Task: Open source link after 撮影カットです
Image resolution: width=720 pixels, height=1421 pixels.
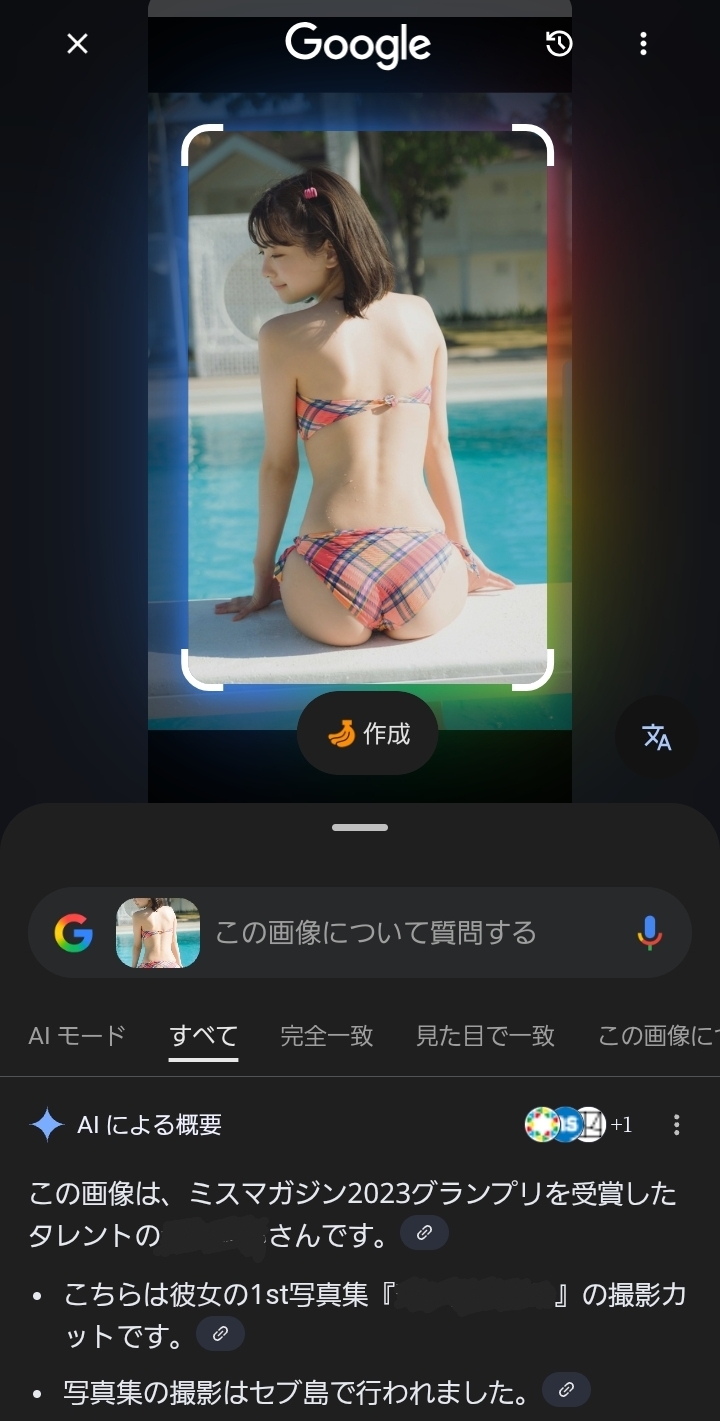Action: click(220, 1334)
